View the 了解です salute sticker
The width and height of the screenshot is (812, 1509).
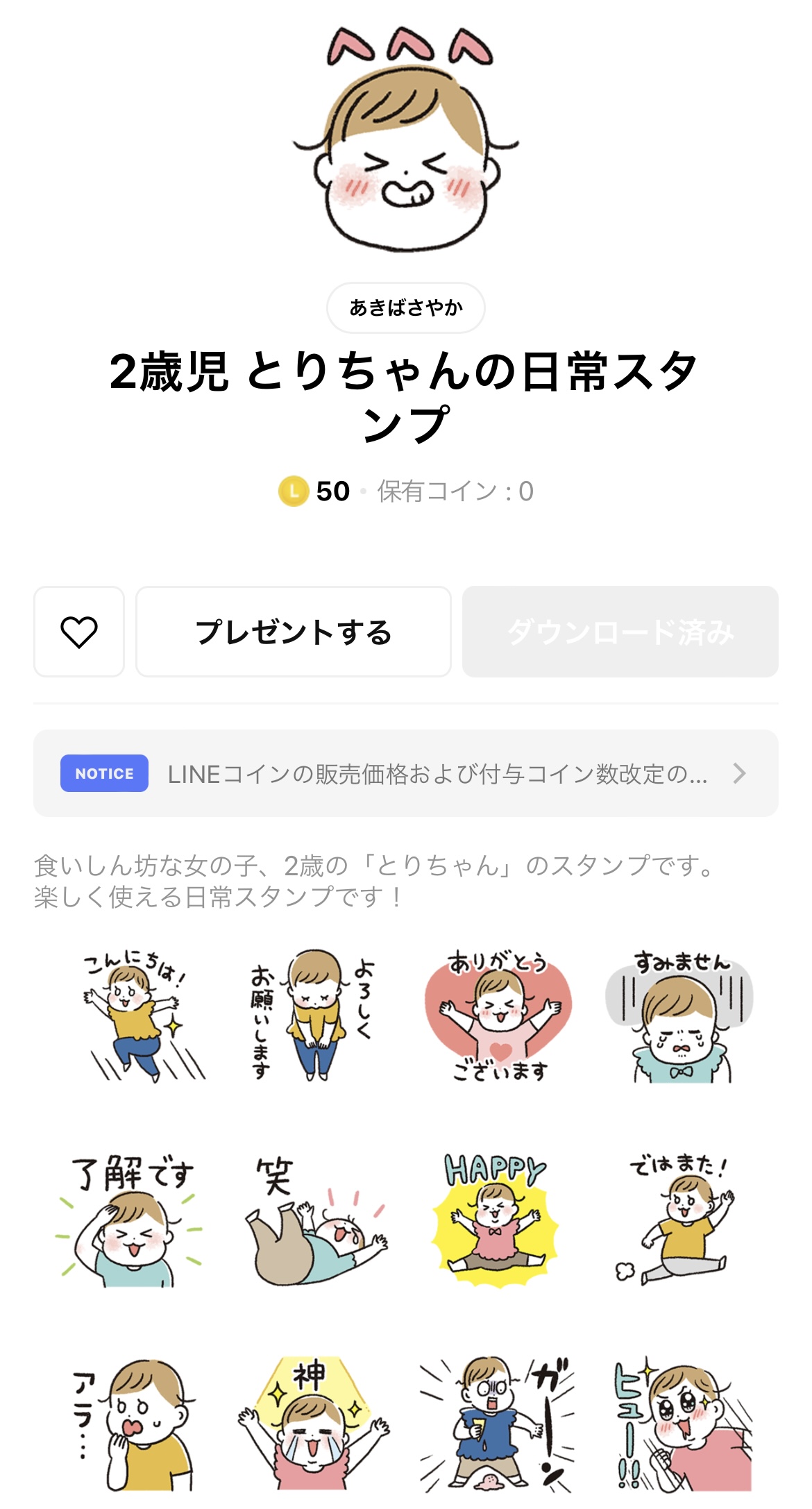132,1222
